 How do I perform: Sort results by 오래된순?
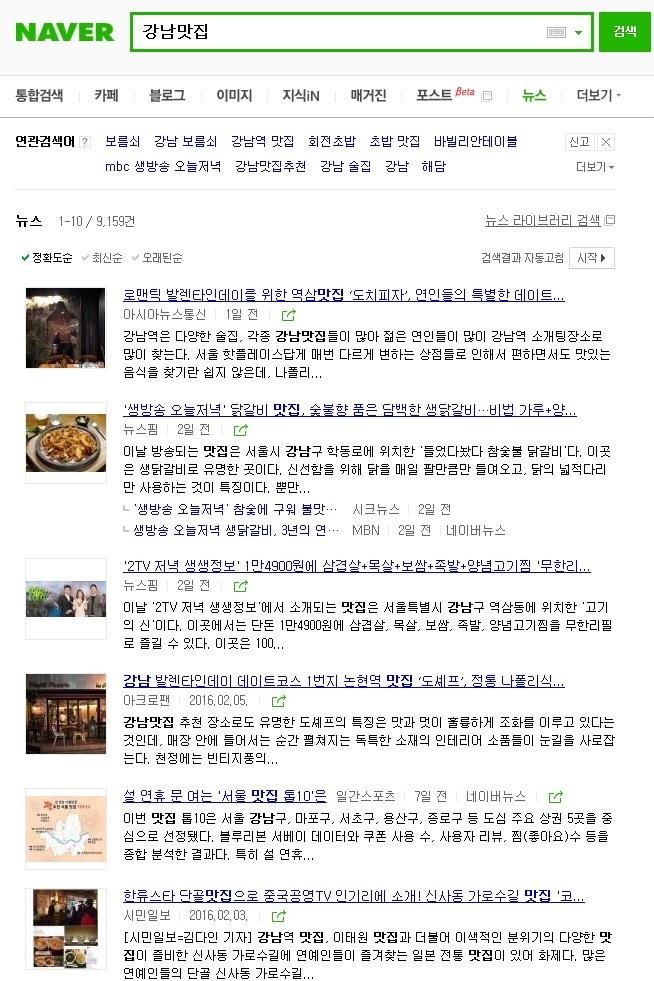click(157, 258)
